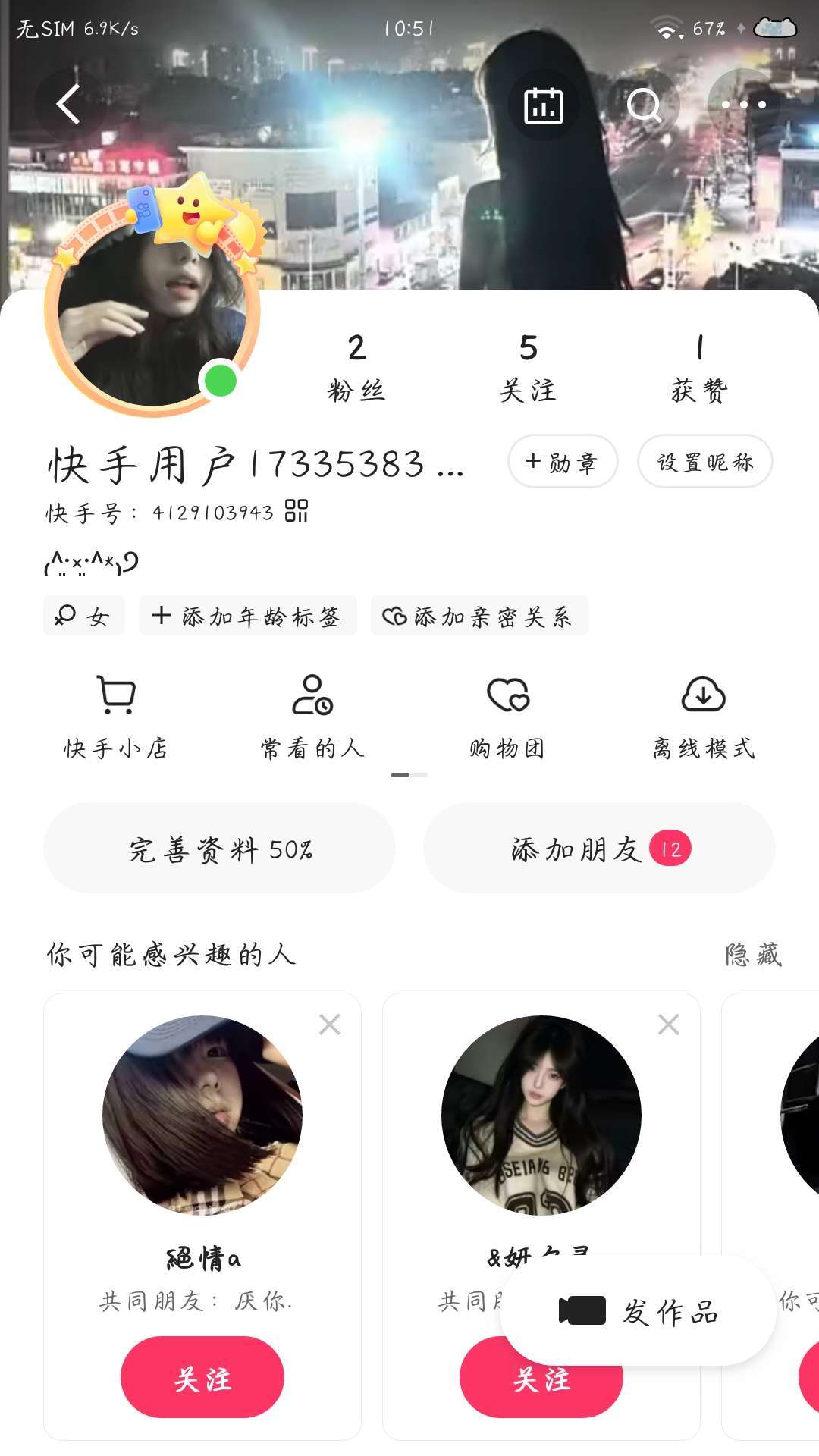Select 添加亲密关系 chip
Screen dimensions: 819x1456
(x=479, y=616)
